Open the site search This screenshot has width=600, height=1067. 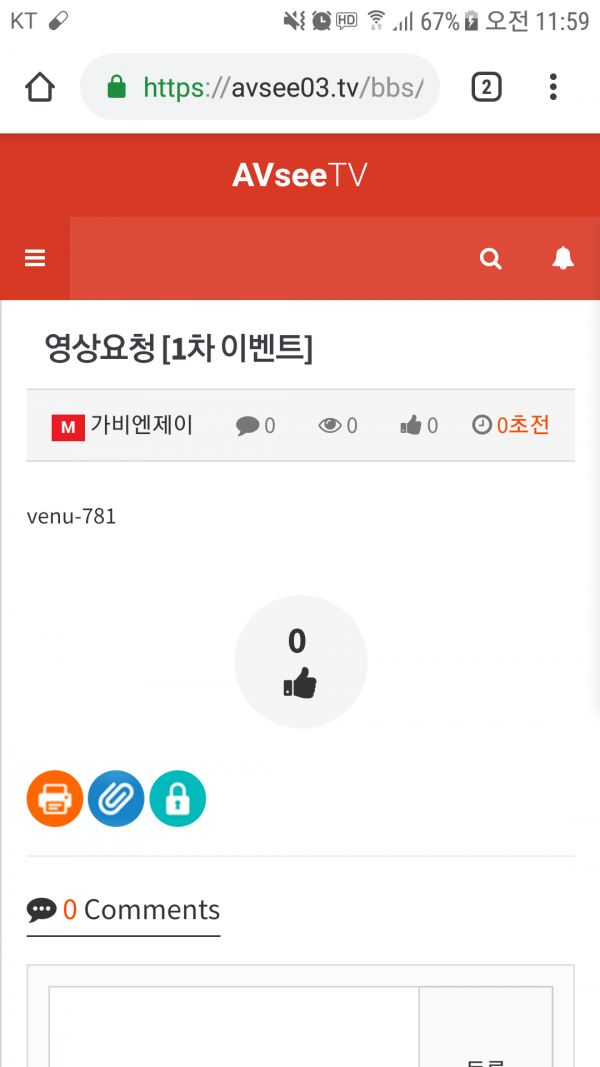coord(490,259)
